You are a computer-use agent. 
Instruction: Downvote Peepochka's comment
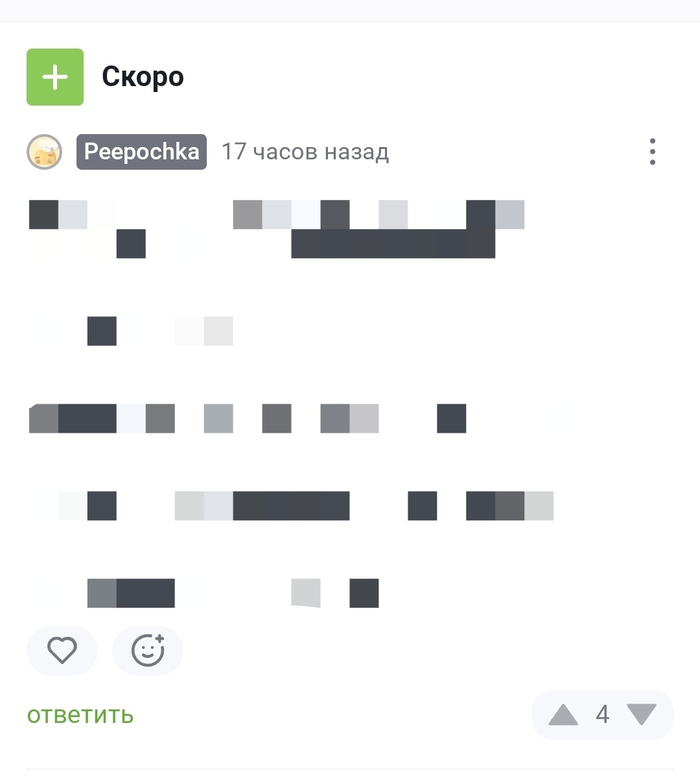[641, 715]
